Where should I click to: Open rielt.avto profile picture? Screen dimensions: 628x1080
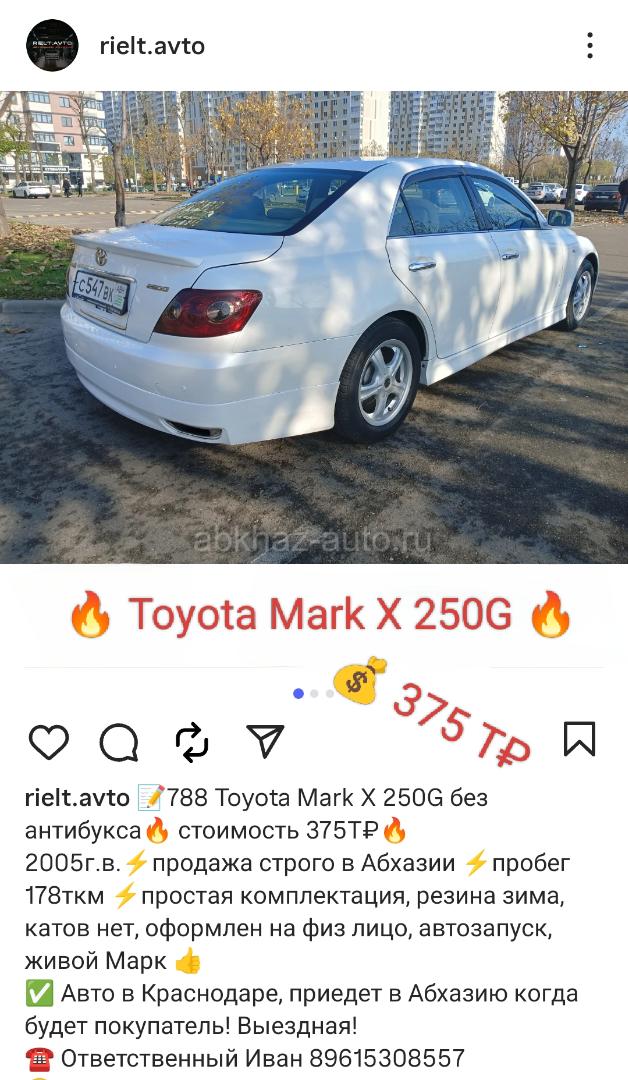click(52, 45)
